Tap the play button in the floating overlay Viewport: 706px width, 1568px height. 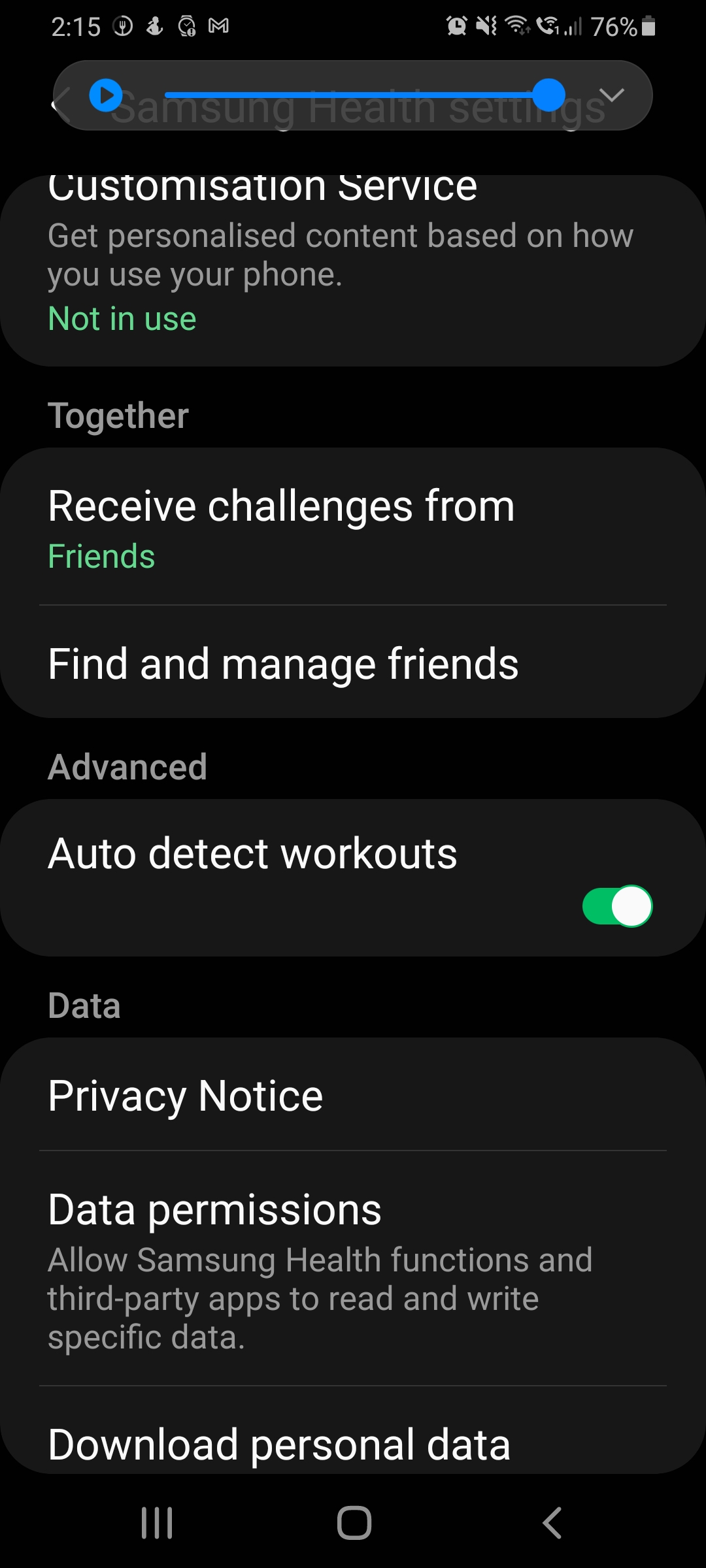pyautogui.click(x=106, y=95)
